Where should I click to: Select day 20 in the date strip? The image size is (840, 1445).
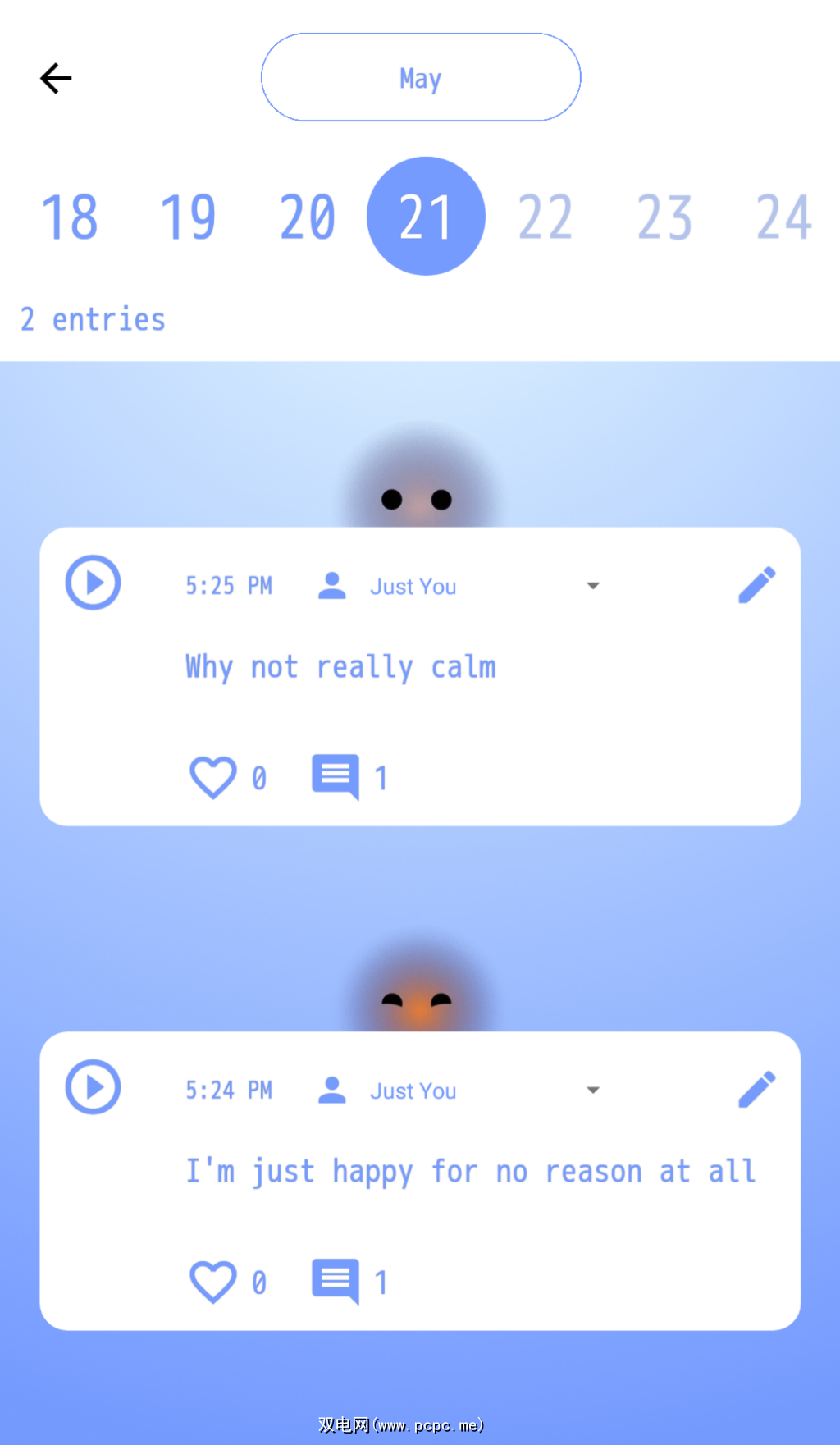click(x=308, y=217)
